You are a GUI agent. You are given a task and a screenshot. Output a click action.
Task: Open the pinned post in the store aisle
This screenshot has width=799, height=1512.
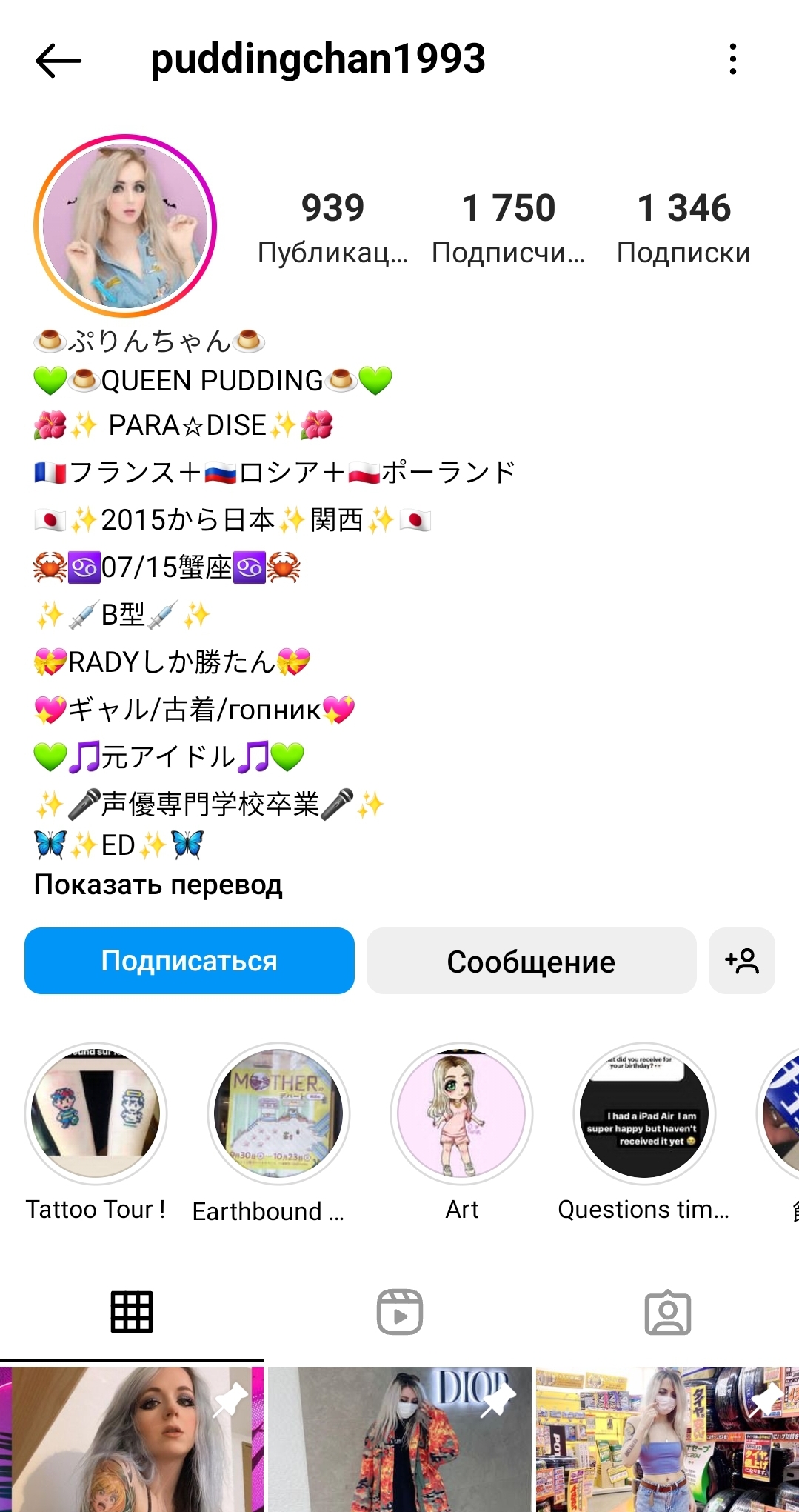point(667,1439)
